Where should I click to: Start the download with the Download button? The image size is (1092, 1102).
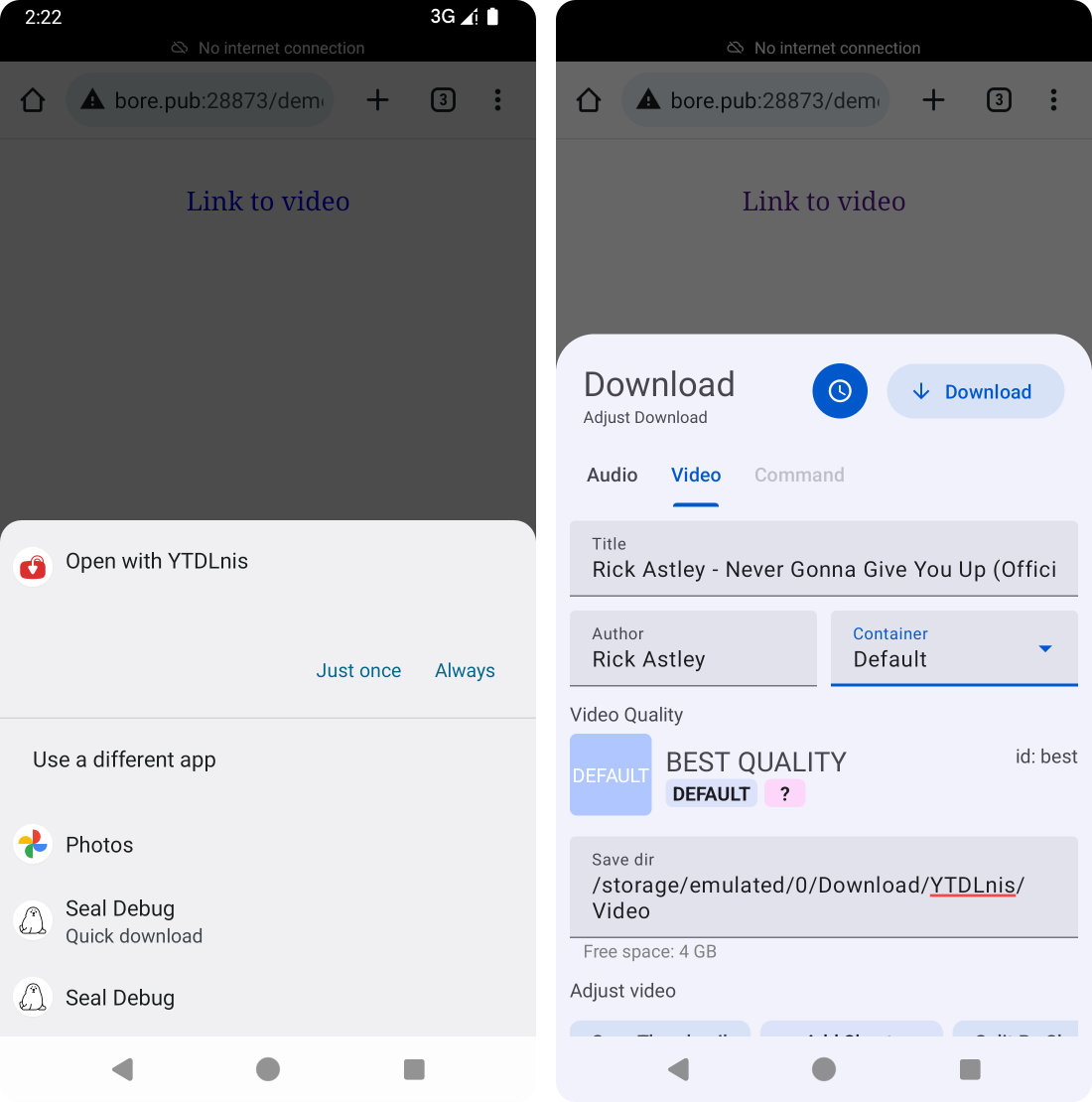click(x=975, y=391)
